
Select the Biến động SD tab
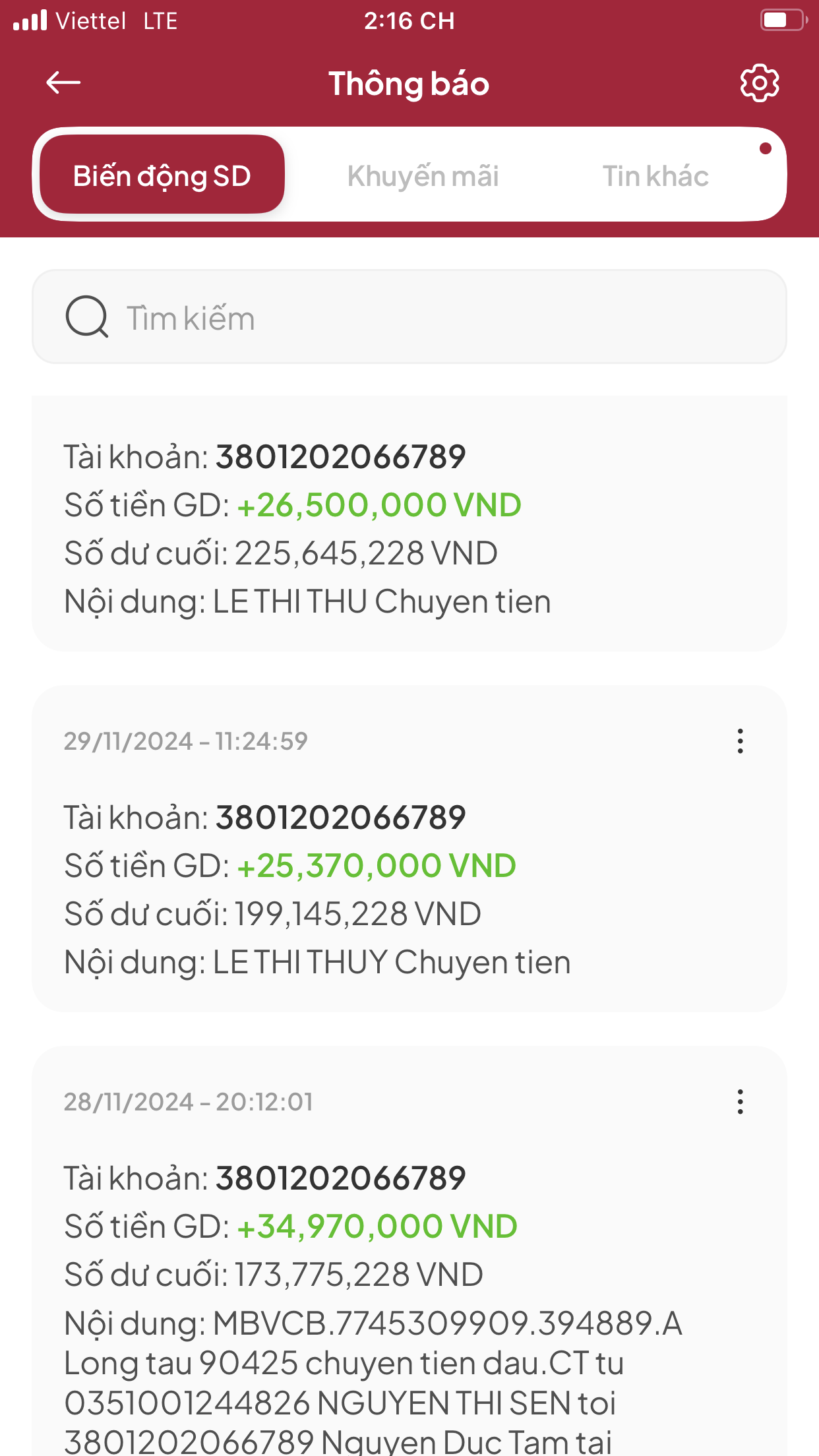click(x=162, y=175)
